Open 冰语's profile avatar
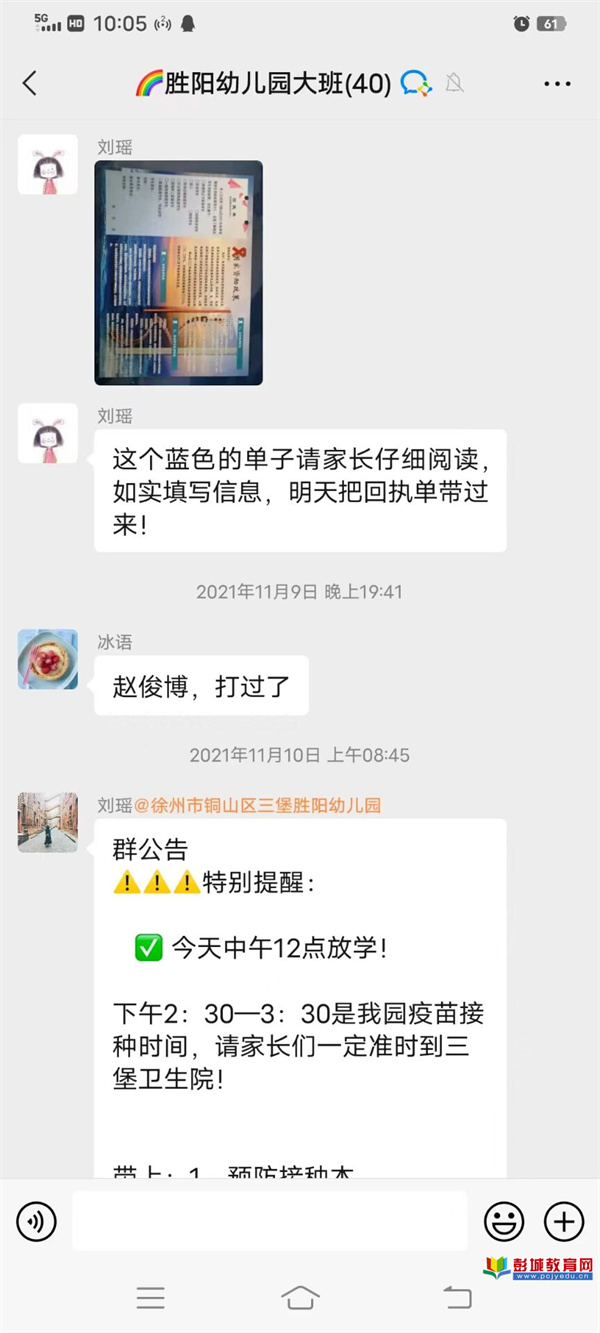This screenshot has width=600, height=1333. pyautogui.click(x=47, y=659)
